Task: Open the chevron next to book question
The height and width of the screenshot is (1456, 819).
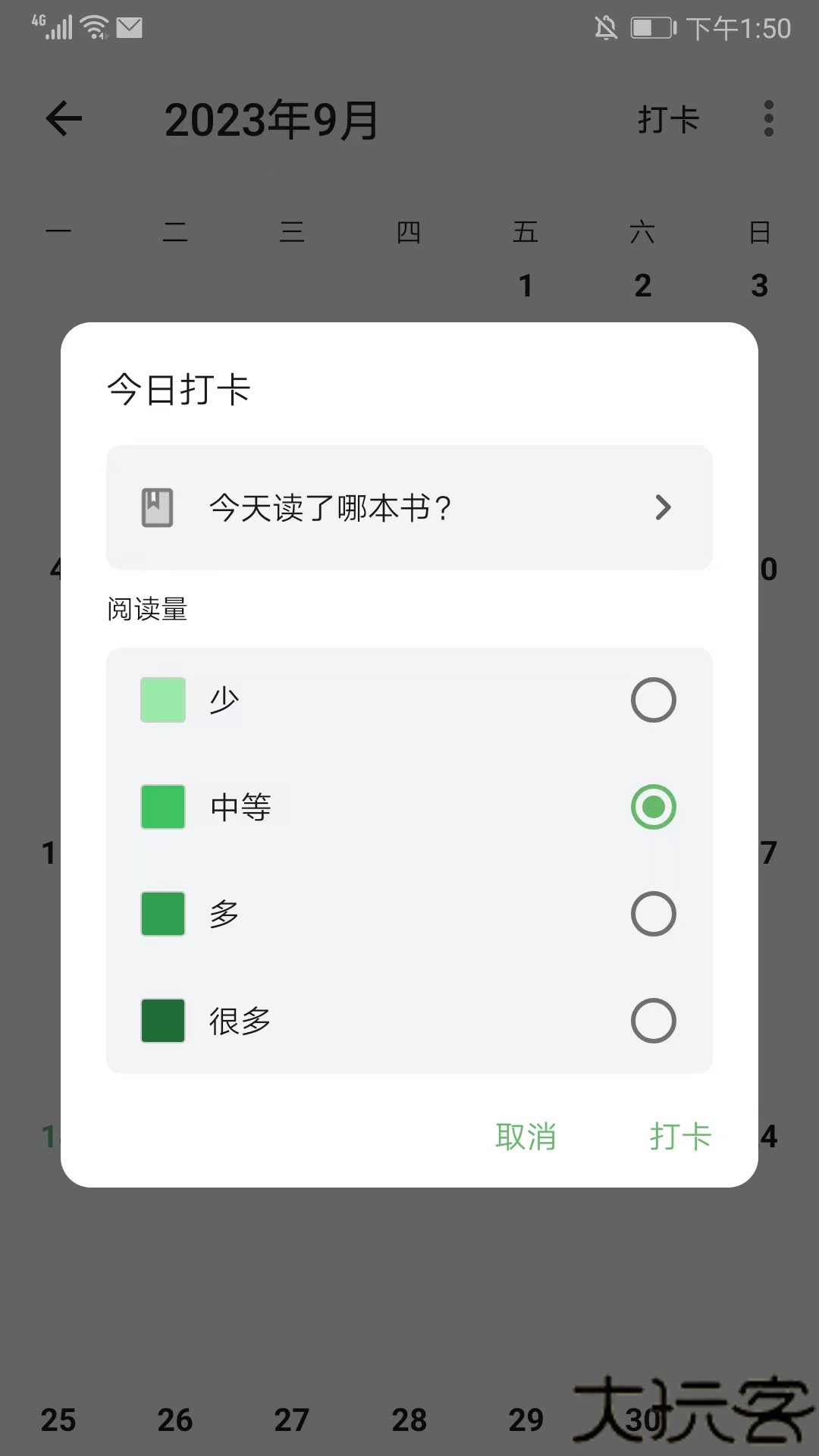Action: pyautogui.click(x=663, y=507)
